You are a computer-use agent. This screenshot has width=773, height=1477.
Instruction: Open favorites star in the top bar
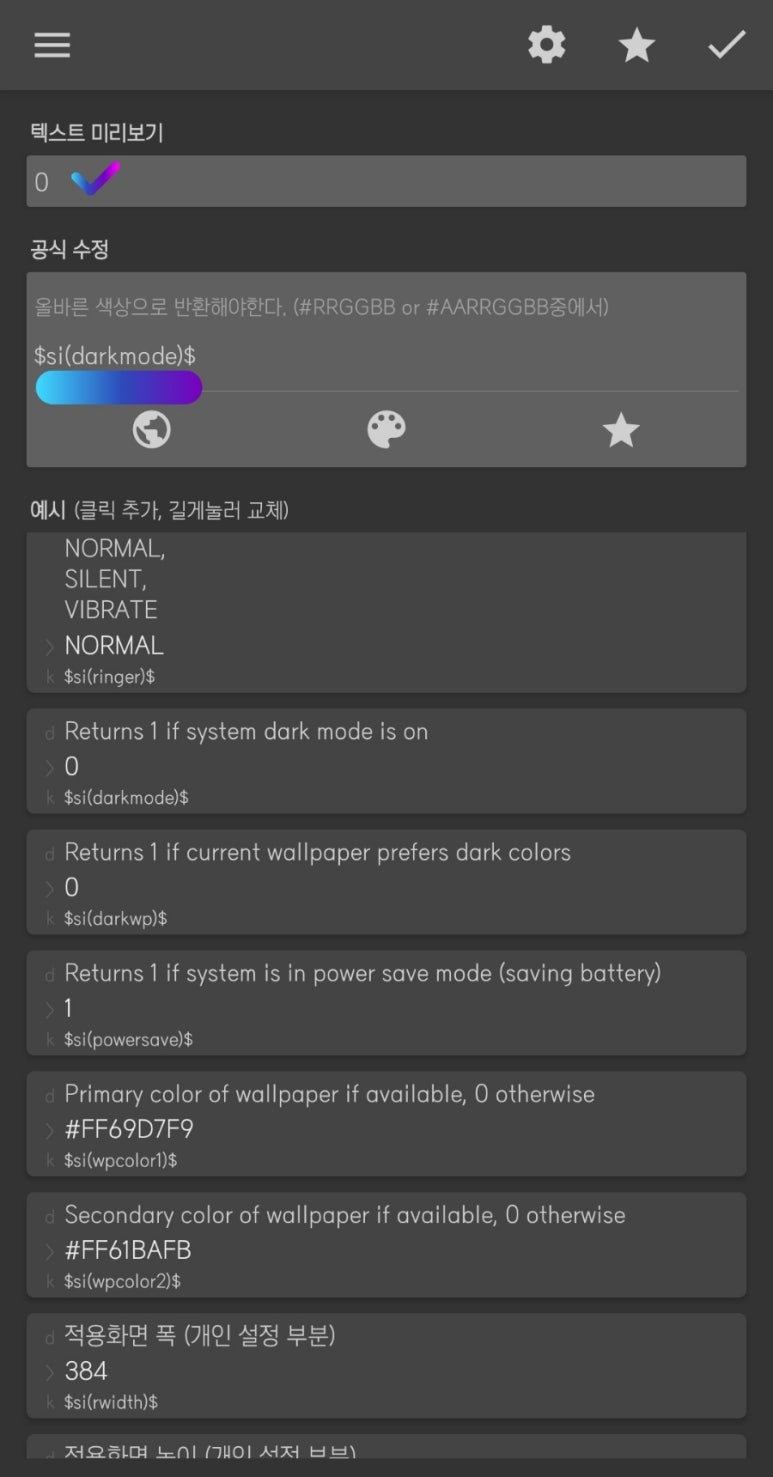(x=637, y=45)
